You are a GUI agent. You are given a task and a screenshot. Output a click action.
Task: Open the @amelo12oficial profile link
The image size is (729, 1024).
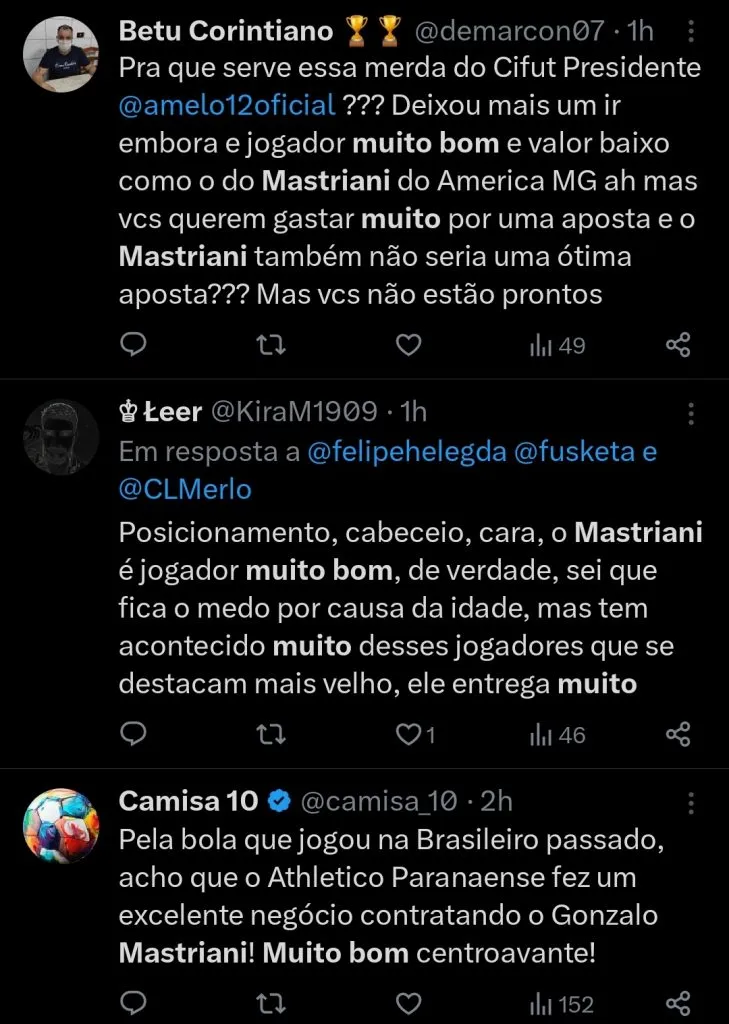(223, 105)
